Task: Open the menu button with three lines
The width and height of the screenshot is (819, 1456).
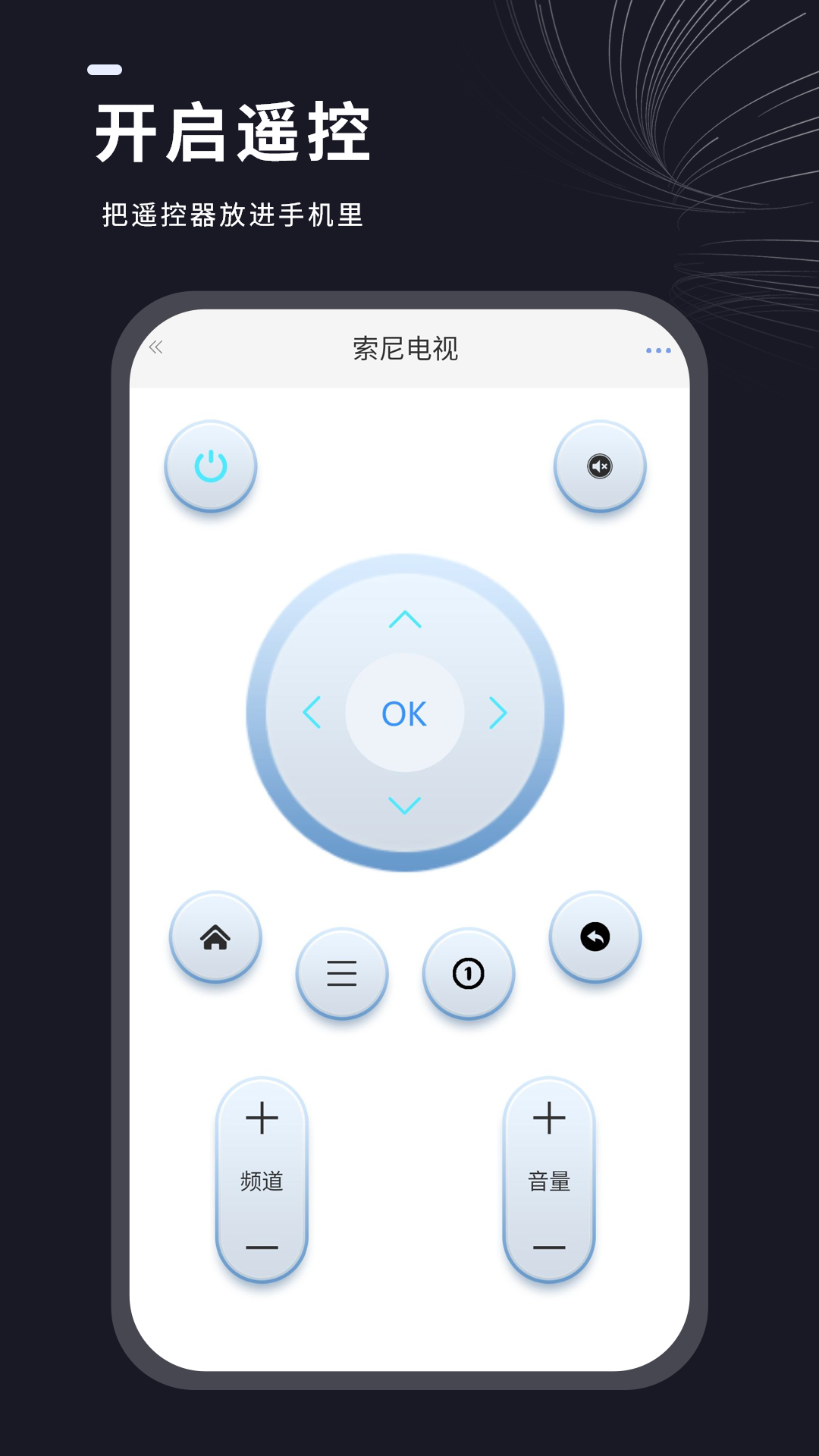Action: (x=342, y=974)
